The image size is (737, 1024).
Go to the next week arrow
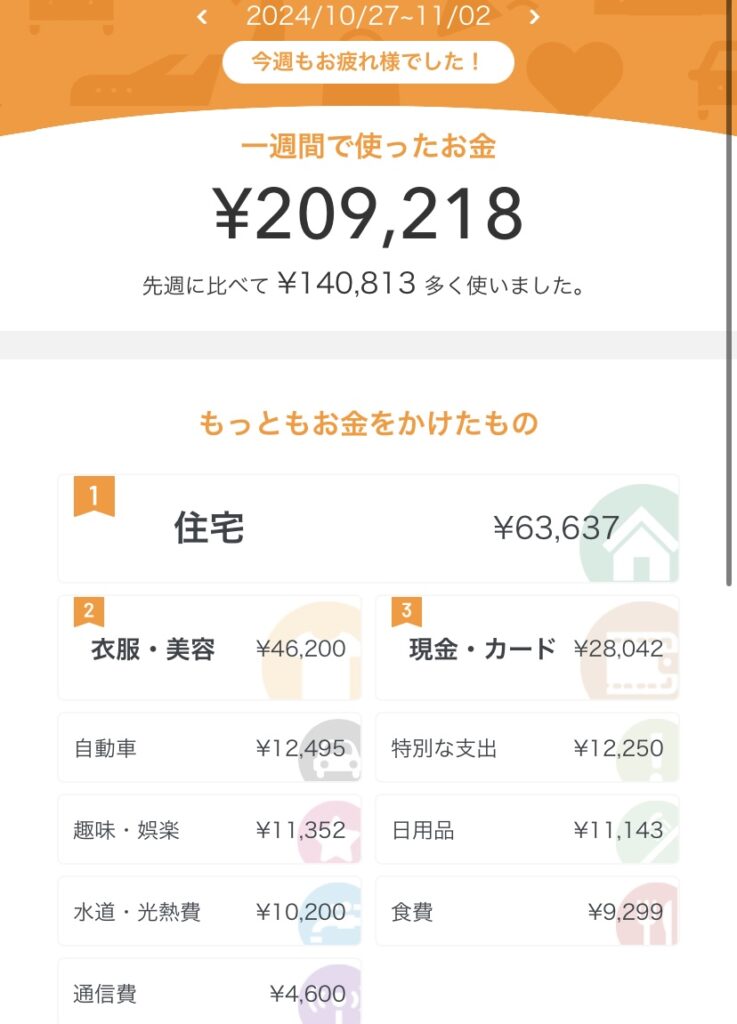point(534,17)
